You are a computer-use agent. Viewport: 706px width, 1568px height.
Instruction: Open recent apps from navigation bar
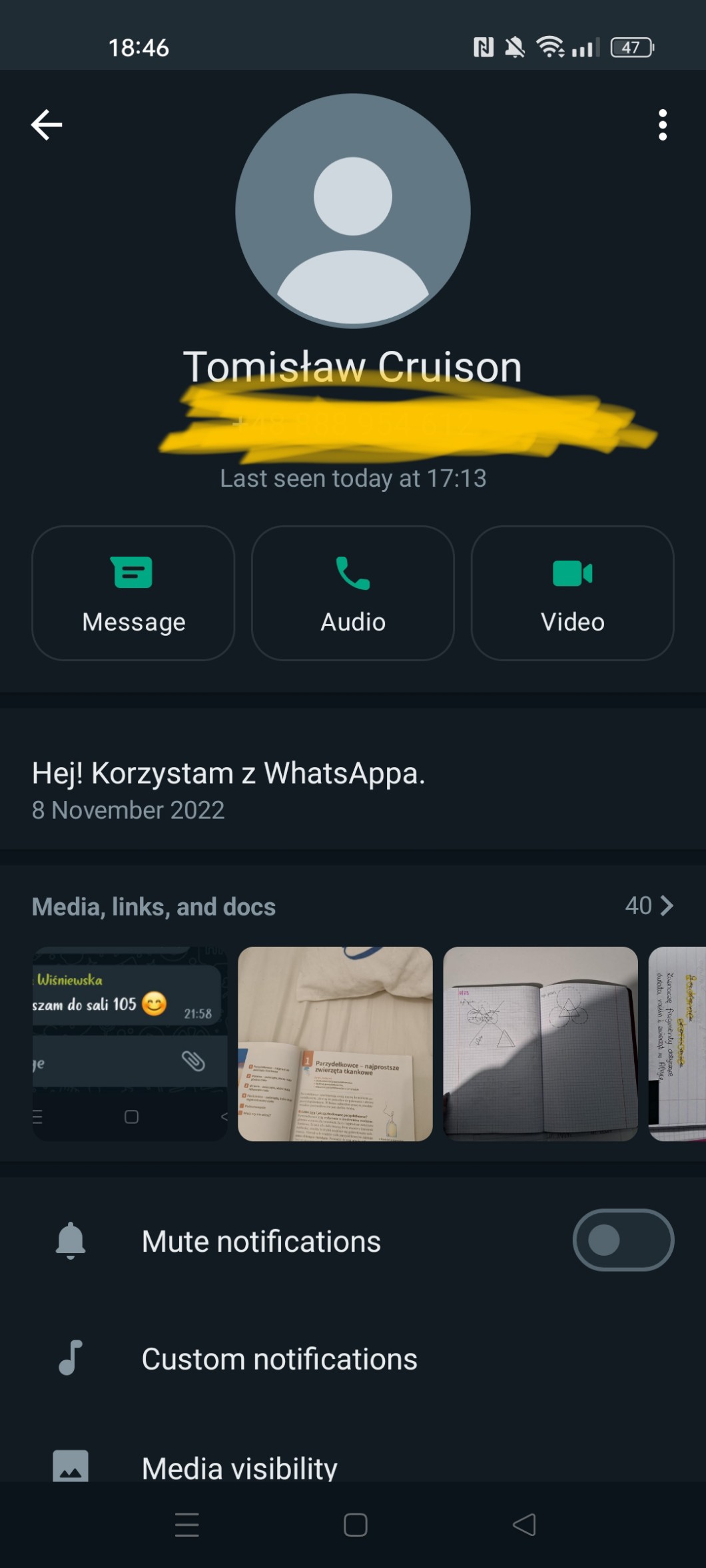[187, 1525]
